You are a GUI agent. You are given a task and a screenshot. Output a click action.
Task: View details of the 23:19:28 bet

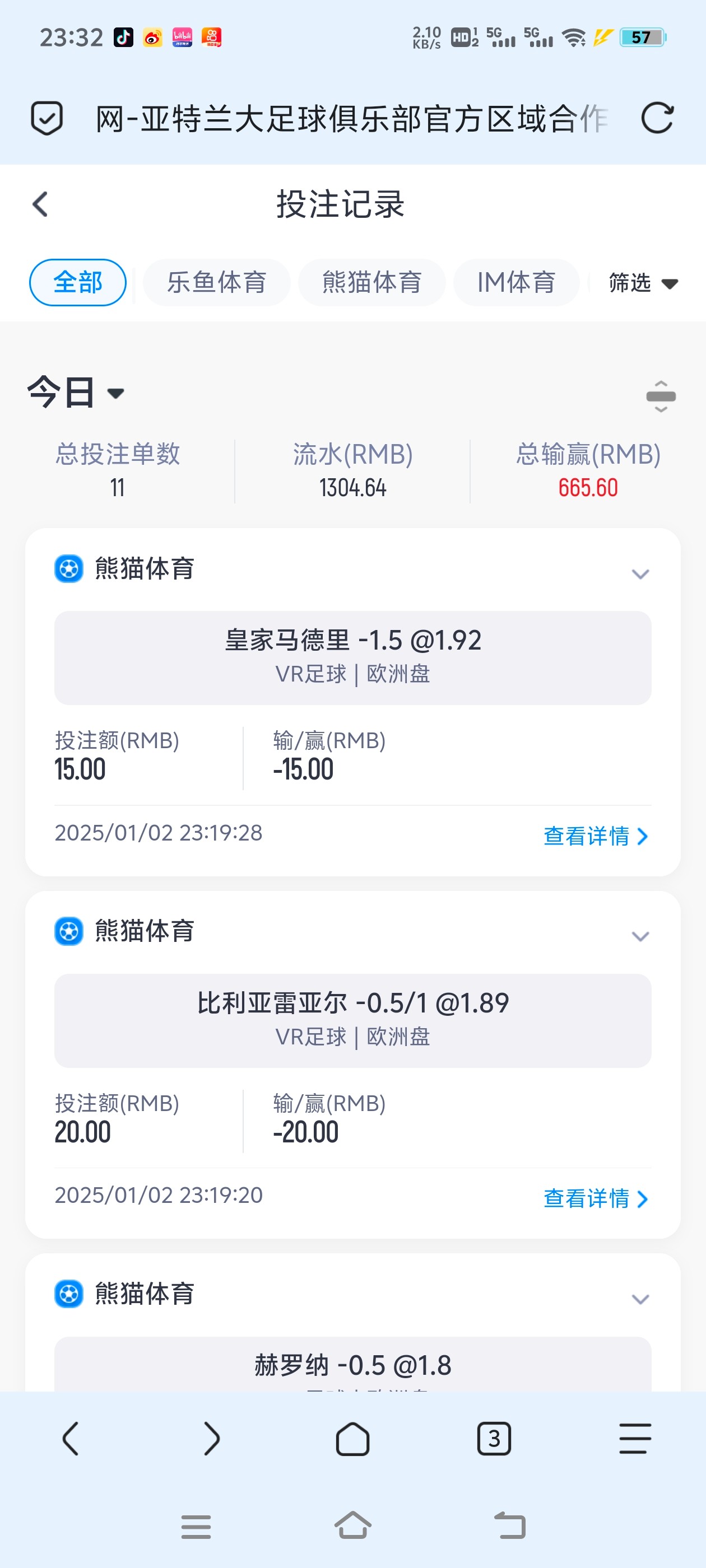coord(595,836)
